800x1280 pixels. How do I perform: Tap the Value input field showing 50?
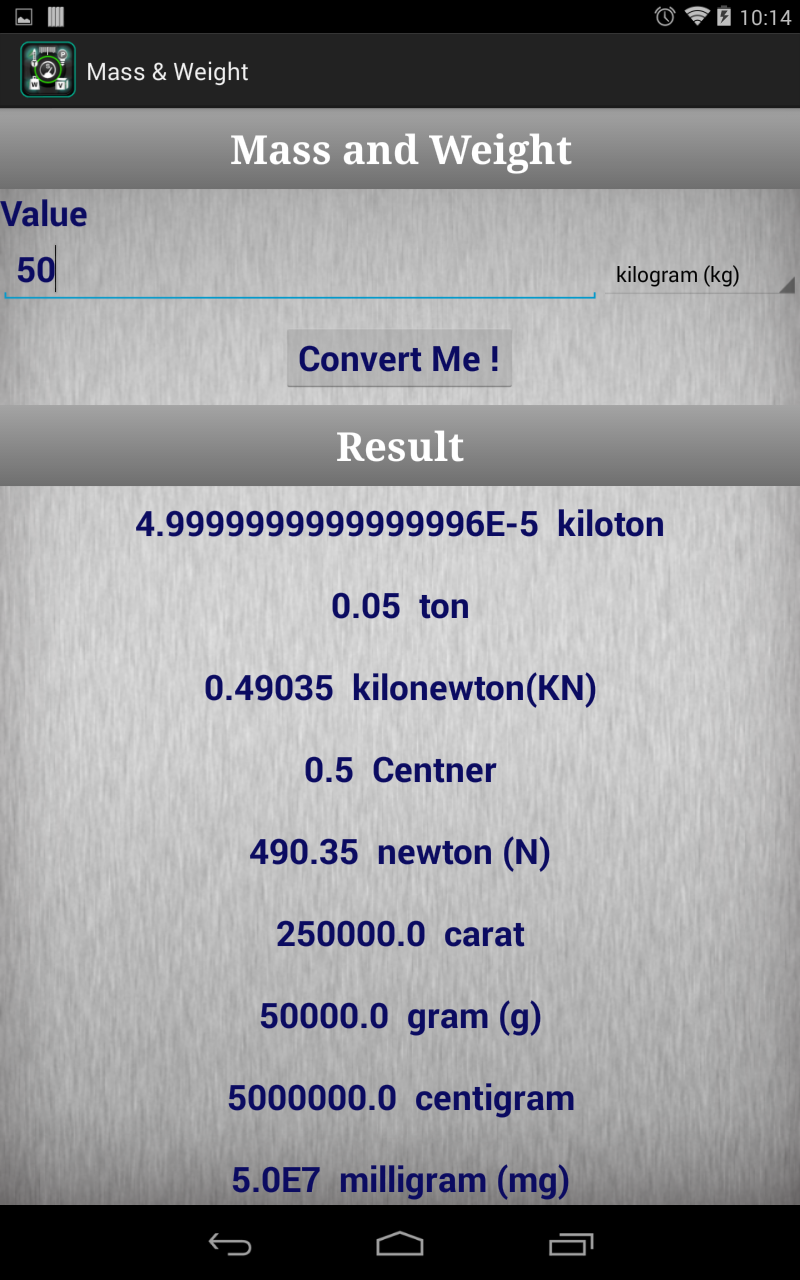(x=300, y=270)
